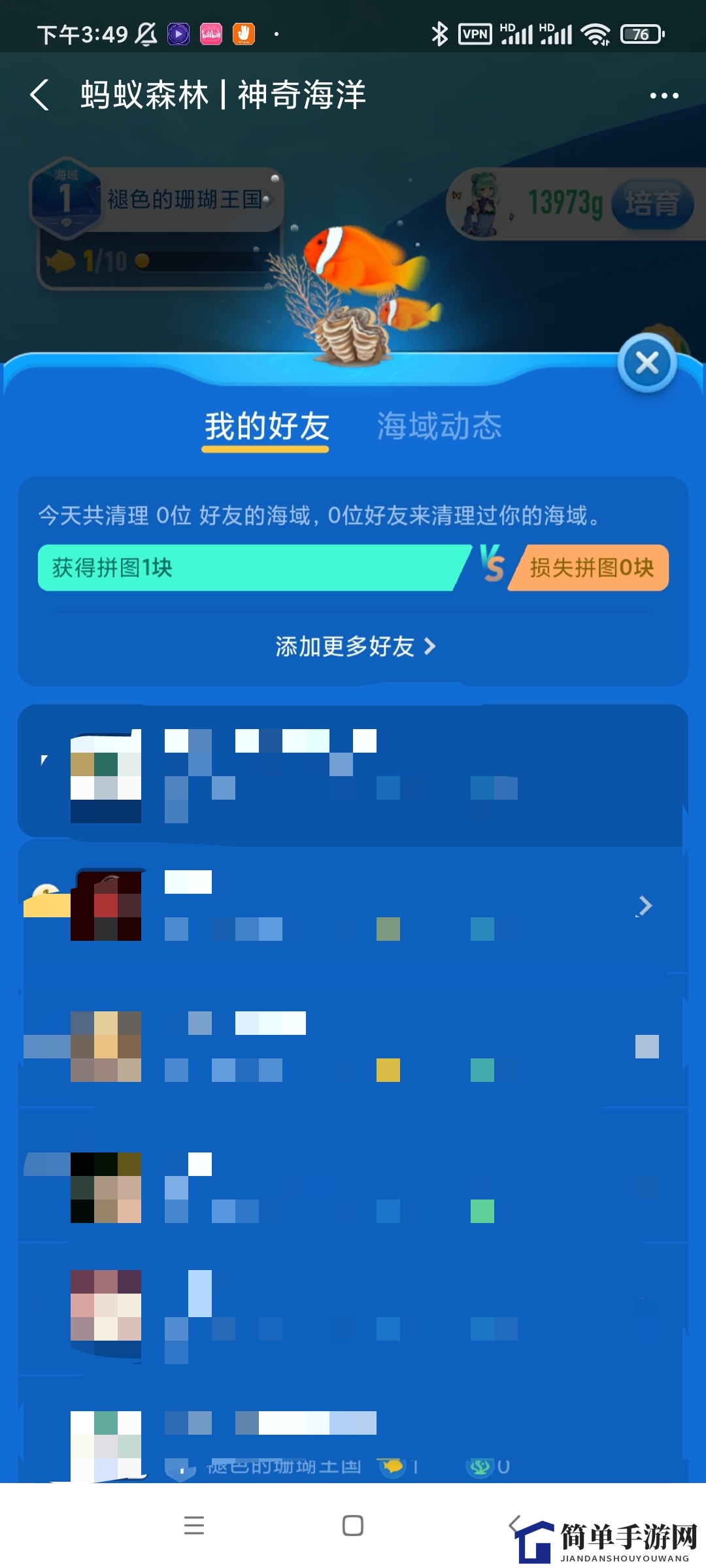Open 添加更多好友 link
Screen dimensions: 706x1568
click(x=354, y=646)
